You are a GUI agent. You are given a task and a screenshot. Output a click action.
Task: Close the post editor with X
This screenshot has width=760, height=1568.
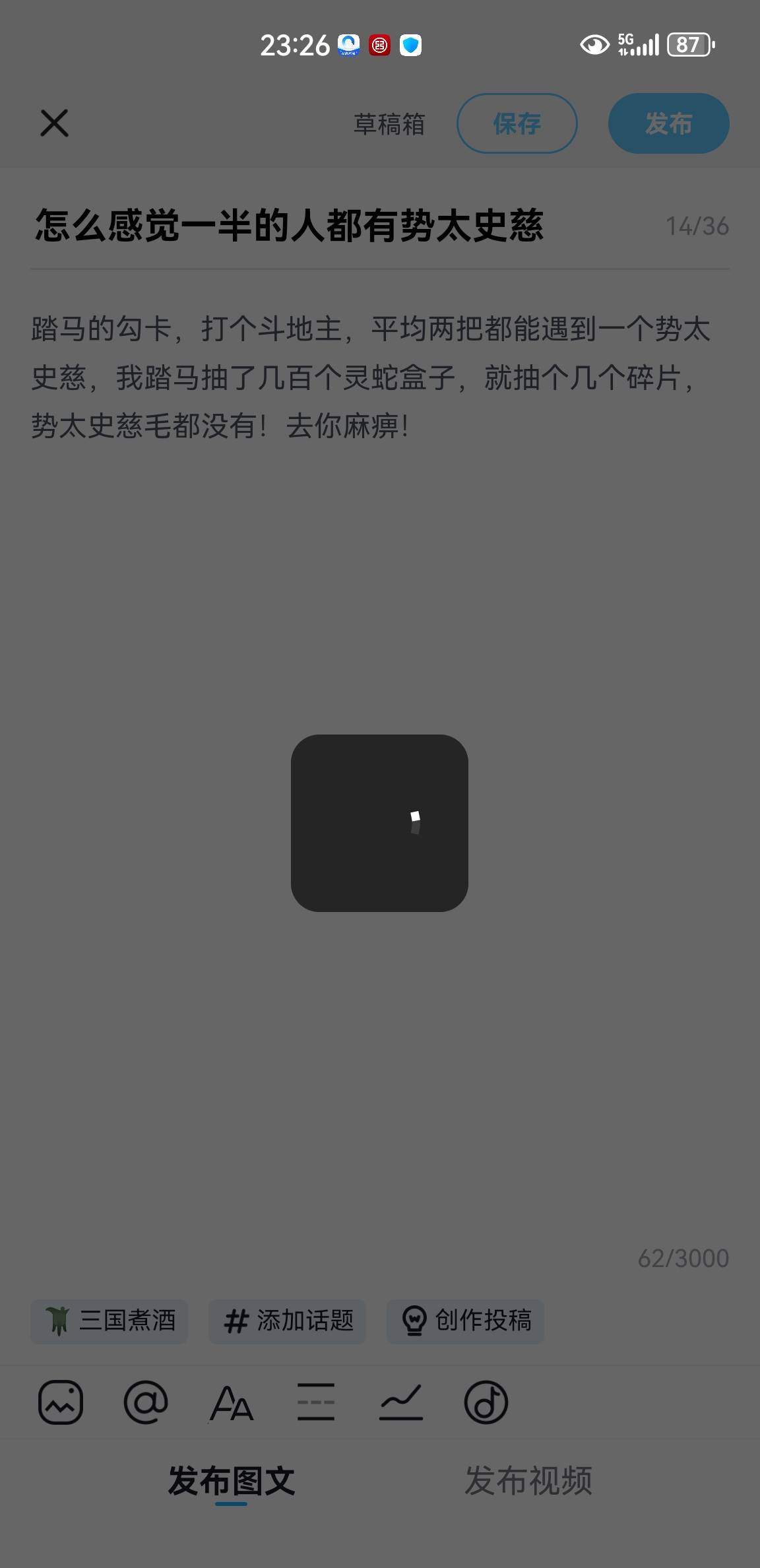coord(54,123)
